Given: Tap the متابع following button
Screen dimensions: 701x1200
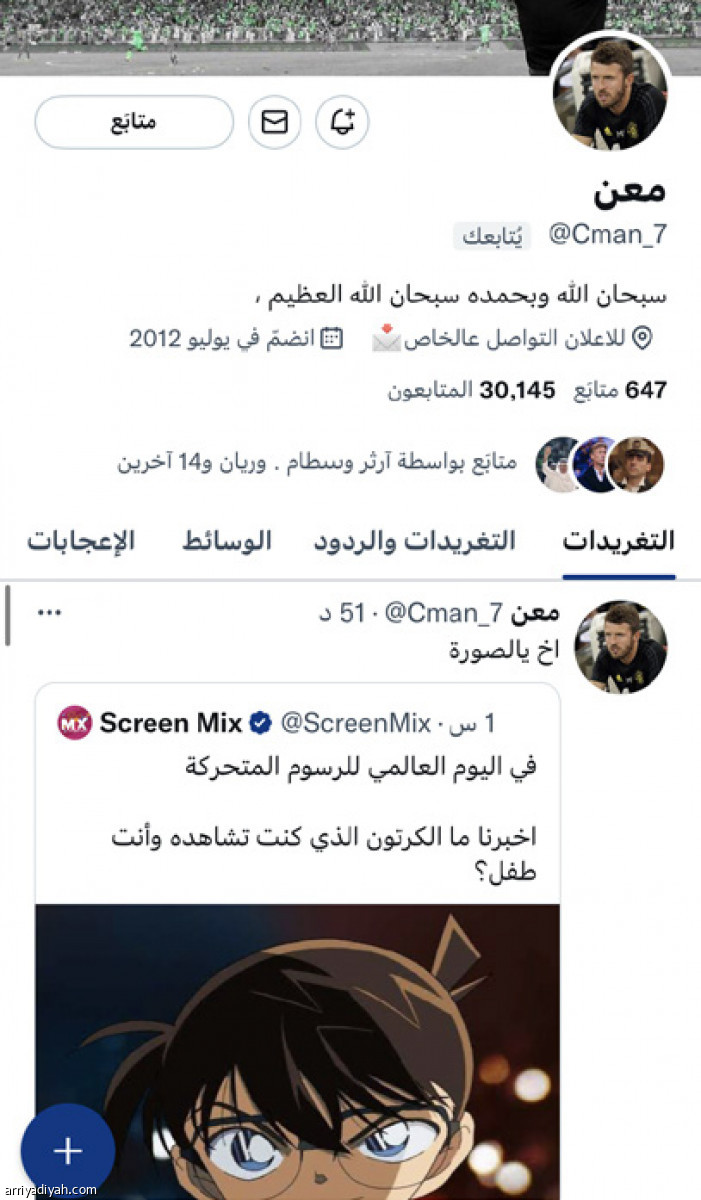Looking at the screenshot, I should click(133, 123).
